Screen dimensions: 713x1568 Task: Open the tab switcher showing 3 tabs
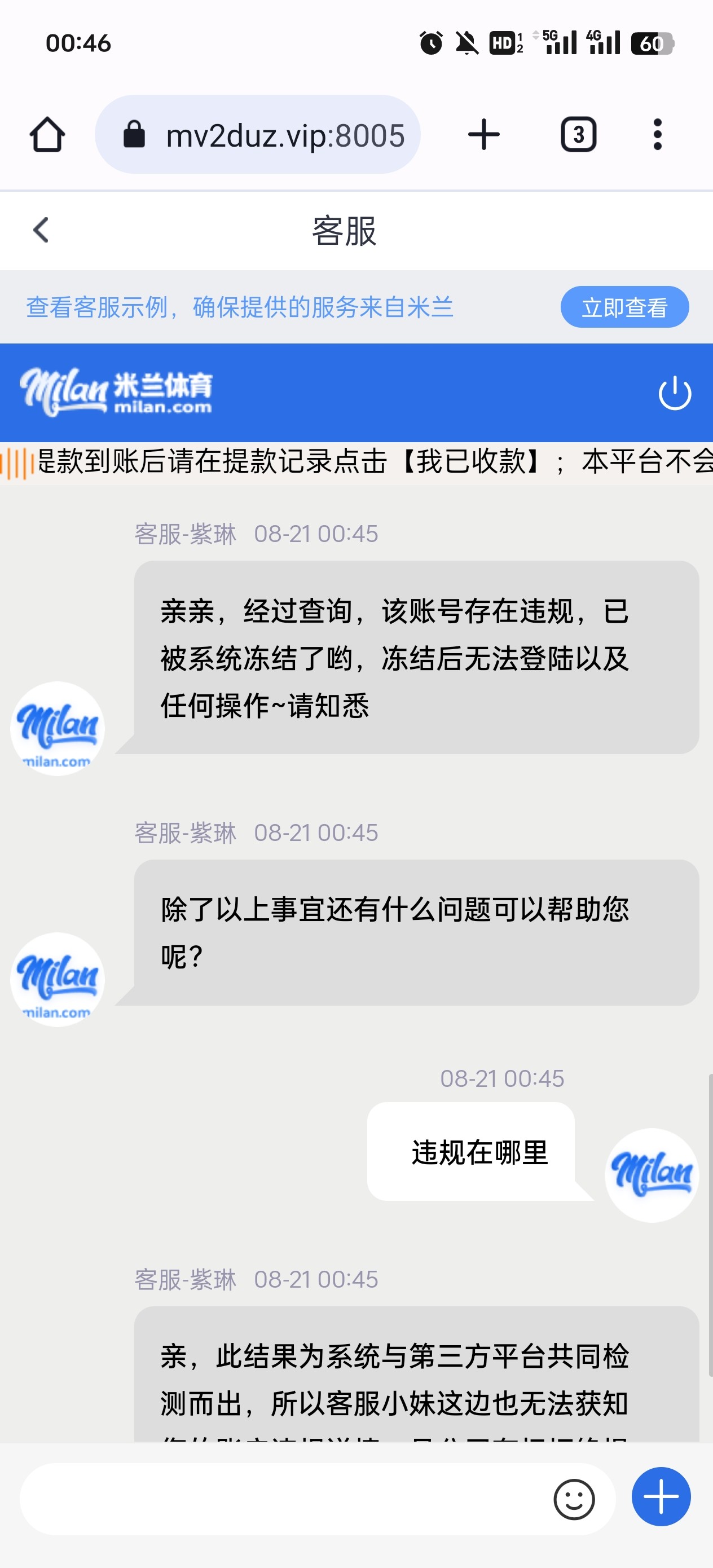pyautogui.click(x=578, y=134)
